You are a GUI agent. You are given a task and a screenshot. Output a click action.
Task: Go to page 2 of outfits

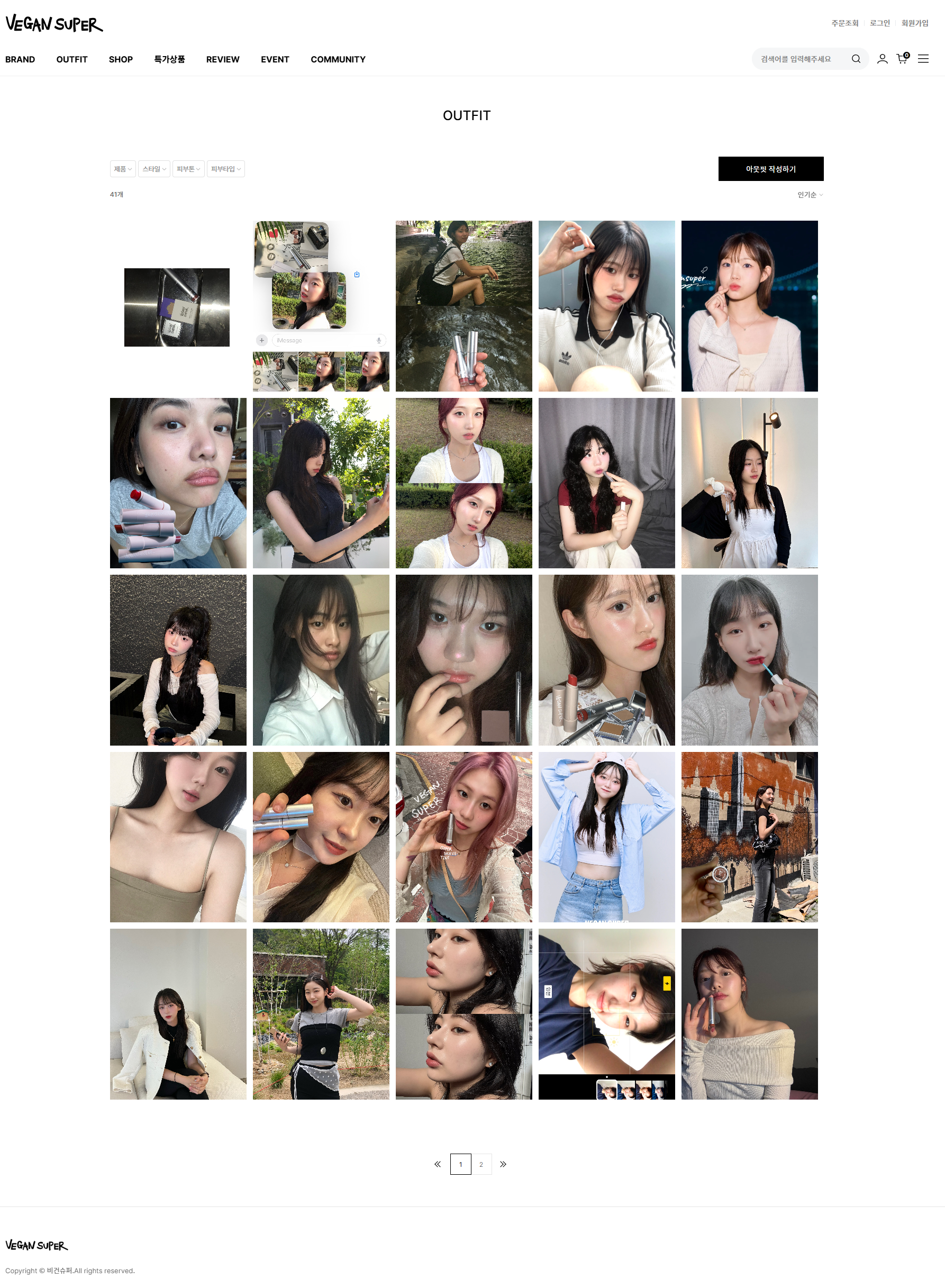tap(481, 1164)
